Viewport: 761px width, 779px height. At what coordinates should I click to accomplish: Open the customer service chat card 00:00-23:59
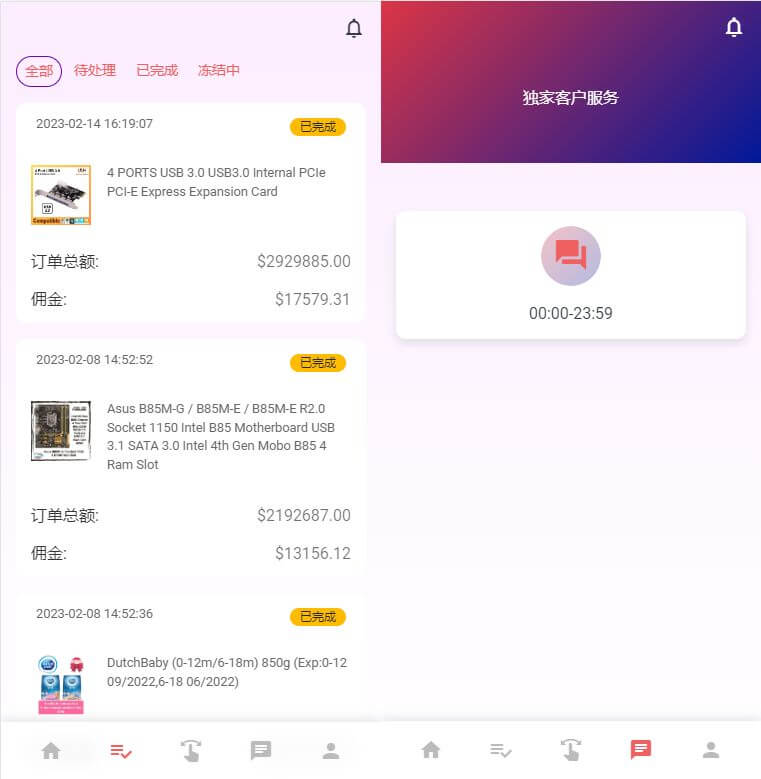pos(570,274)
